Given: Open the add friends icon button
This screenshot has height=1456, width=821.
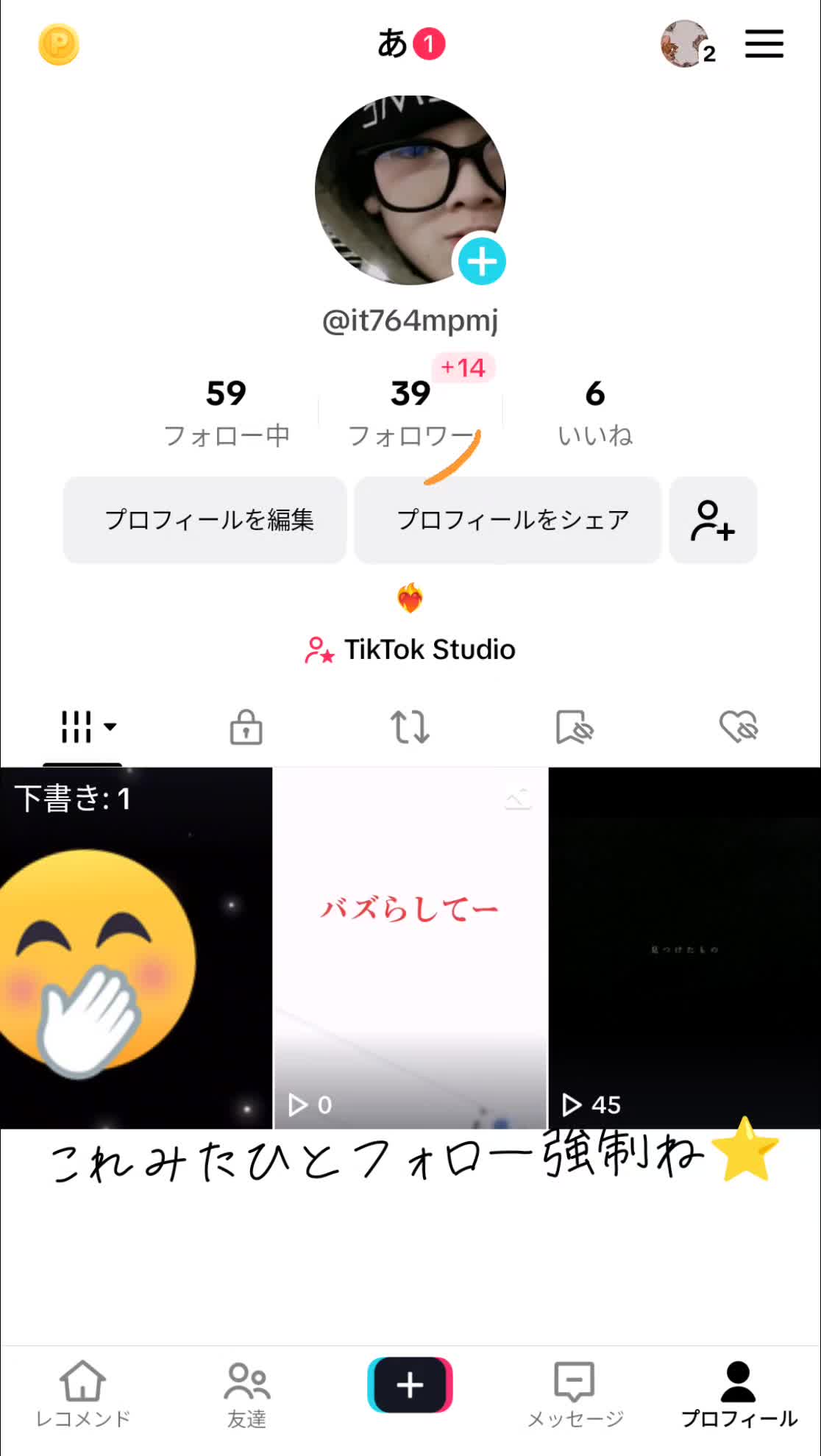Looking at the screenshot, I should (713, 520).
